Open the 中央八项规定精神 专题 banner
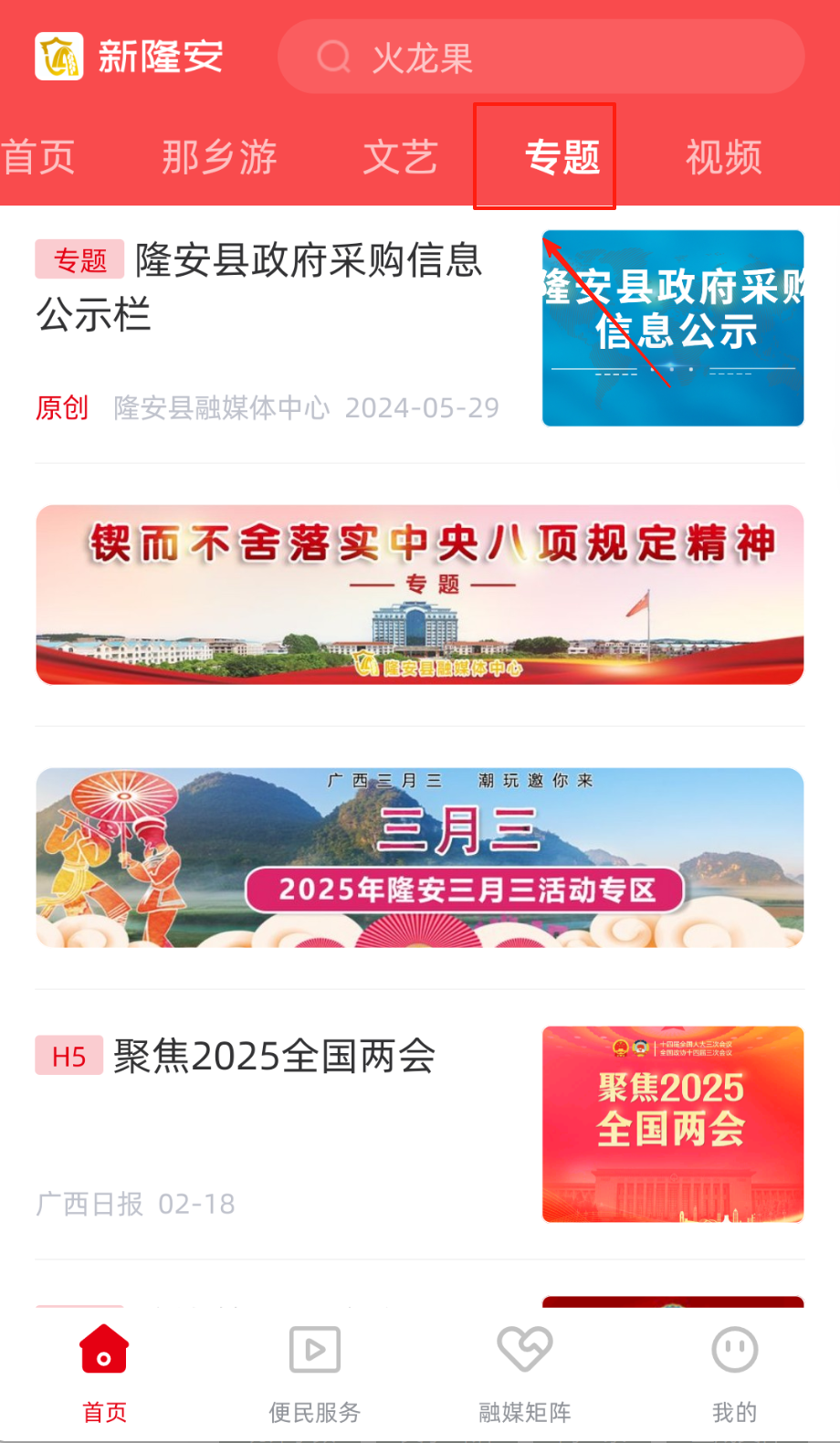This screenshot has width=840, height=1443. point(420,595)
